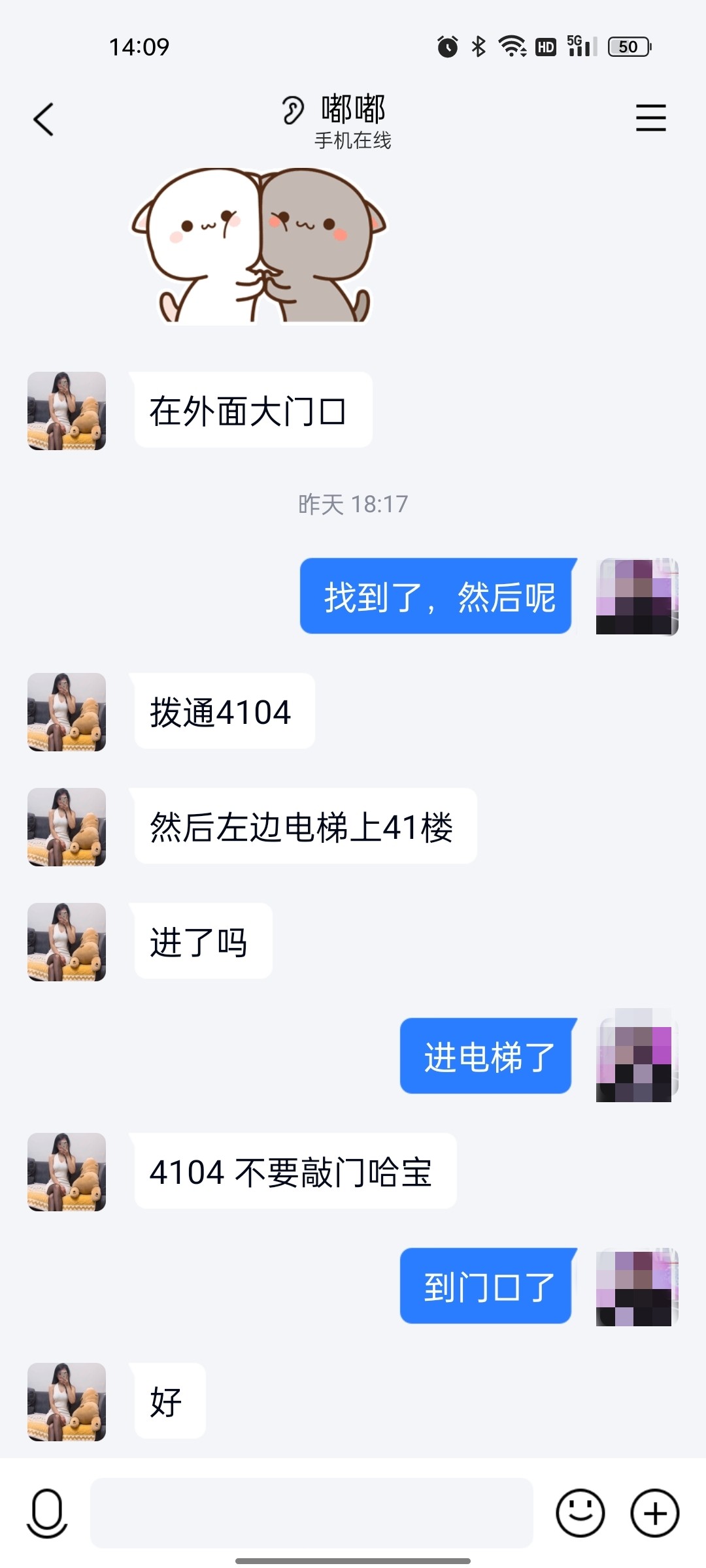Open contact avatar beside 在外面大门口
Screen dimensions: 706x1568
(67, 411)
